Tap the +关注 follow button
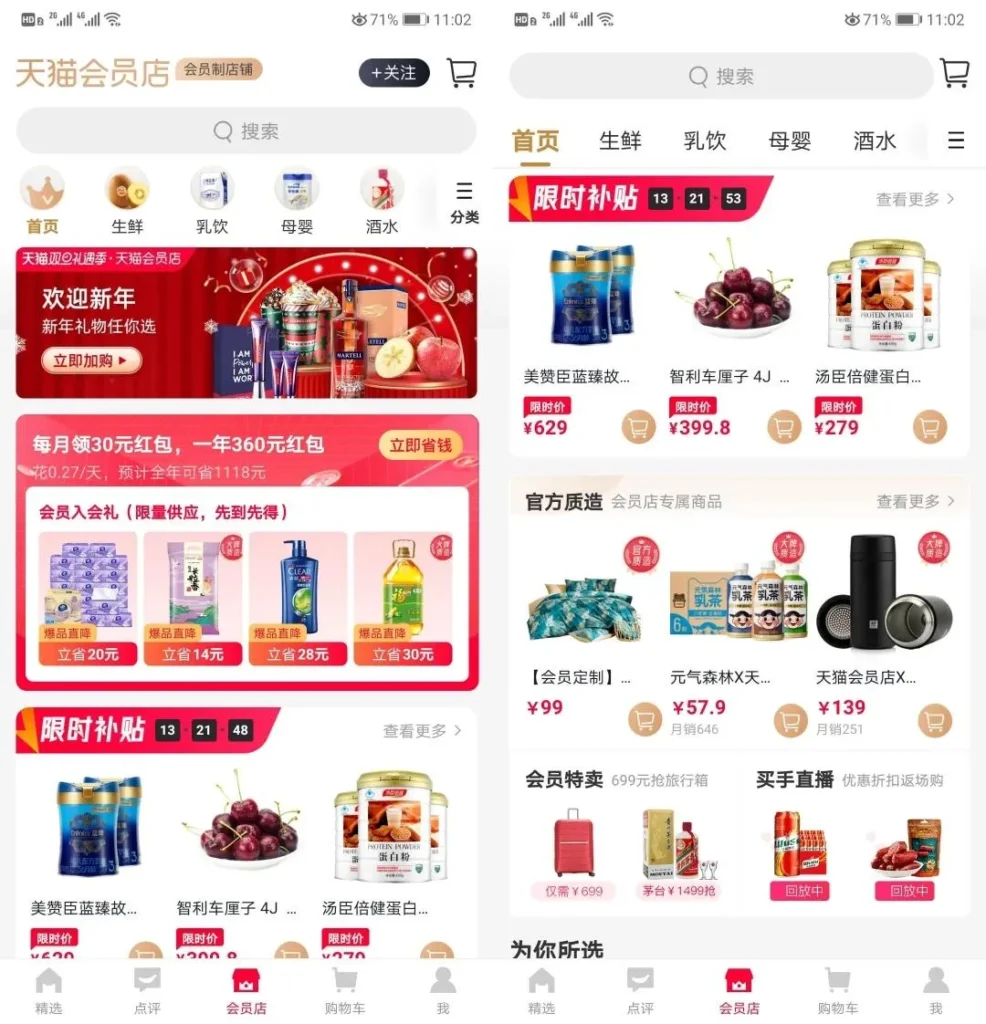Viewport: 986px width, 1024px height. 394,73
